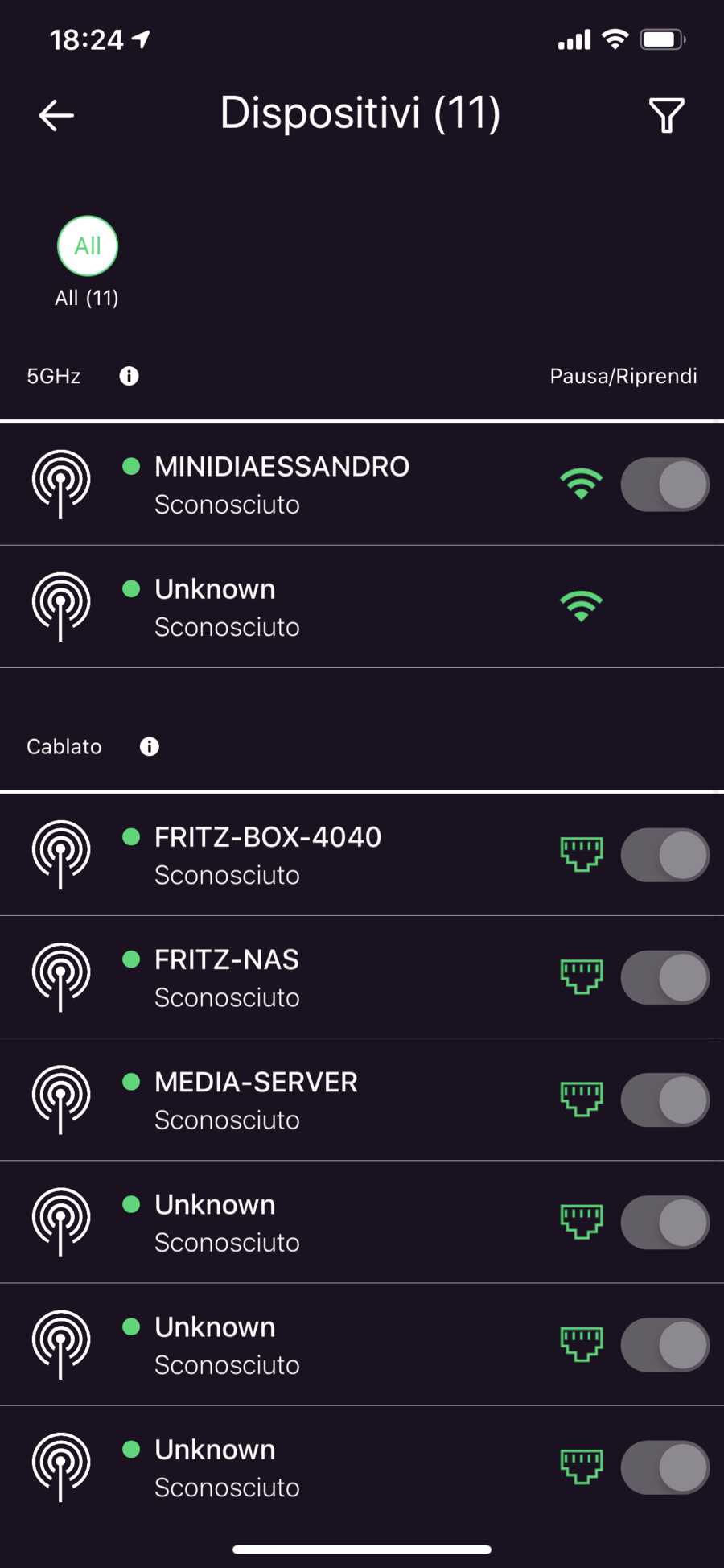The image size is (724, 1568).
Task: Toggle pause for MINIDIAESSANDRO
Action: (664, 485)
